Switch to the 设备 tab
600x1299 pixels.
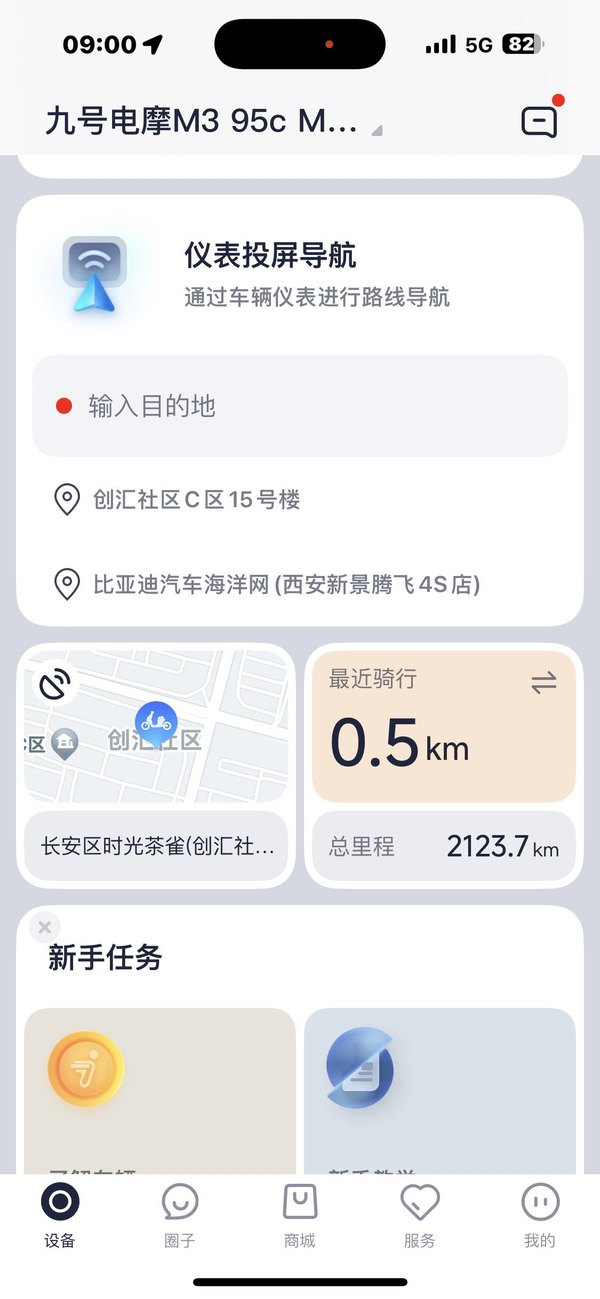click(x=60, y=1215)
